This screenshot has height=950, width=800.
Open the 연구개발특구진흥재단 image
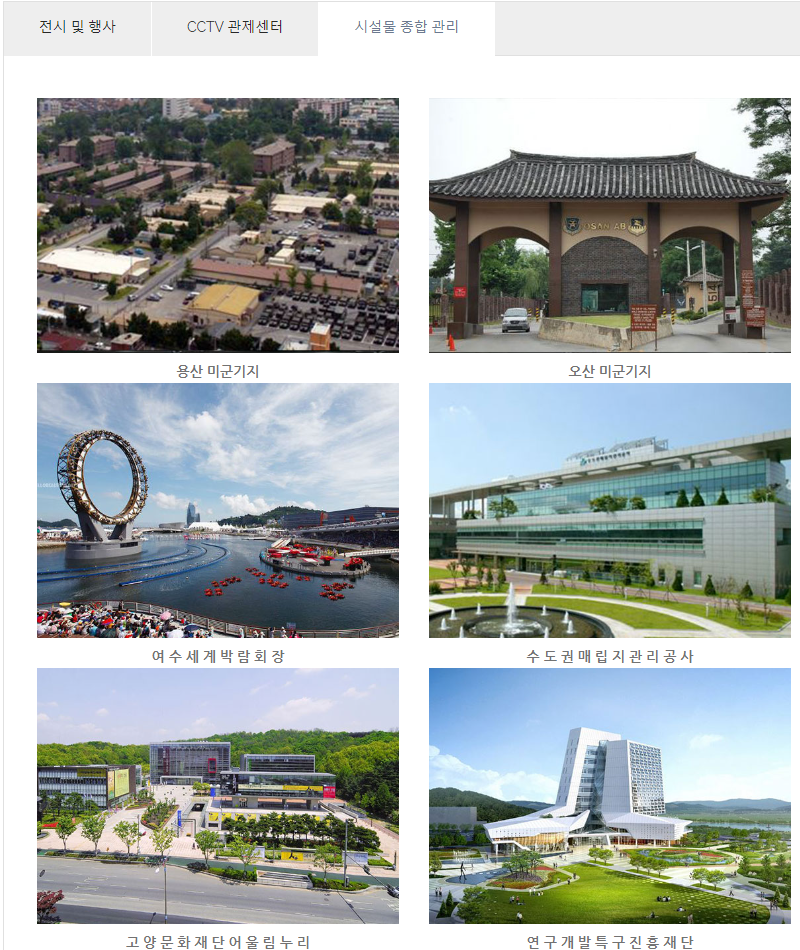point(609,795)
